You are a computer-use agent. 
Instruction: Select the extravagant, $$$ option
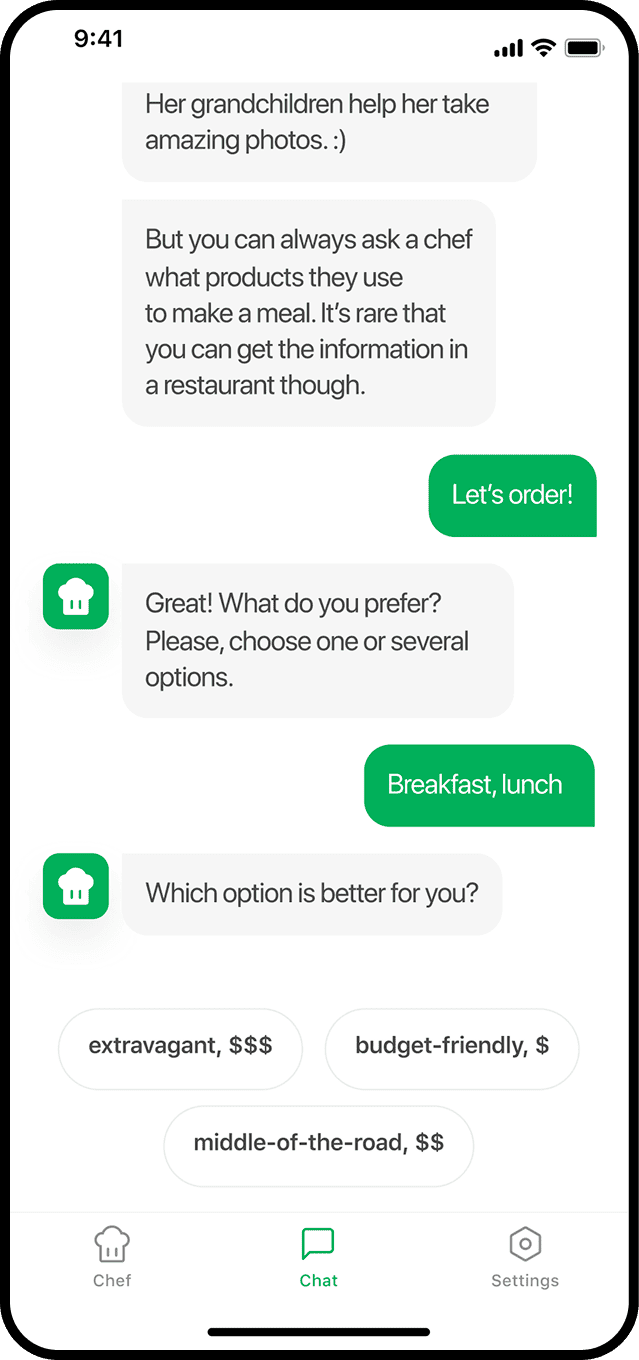[180, 1047]
